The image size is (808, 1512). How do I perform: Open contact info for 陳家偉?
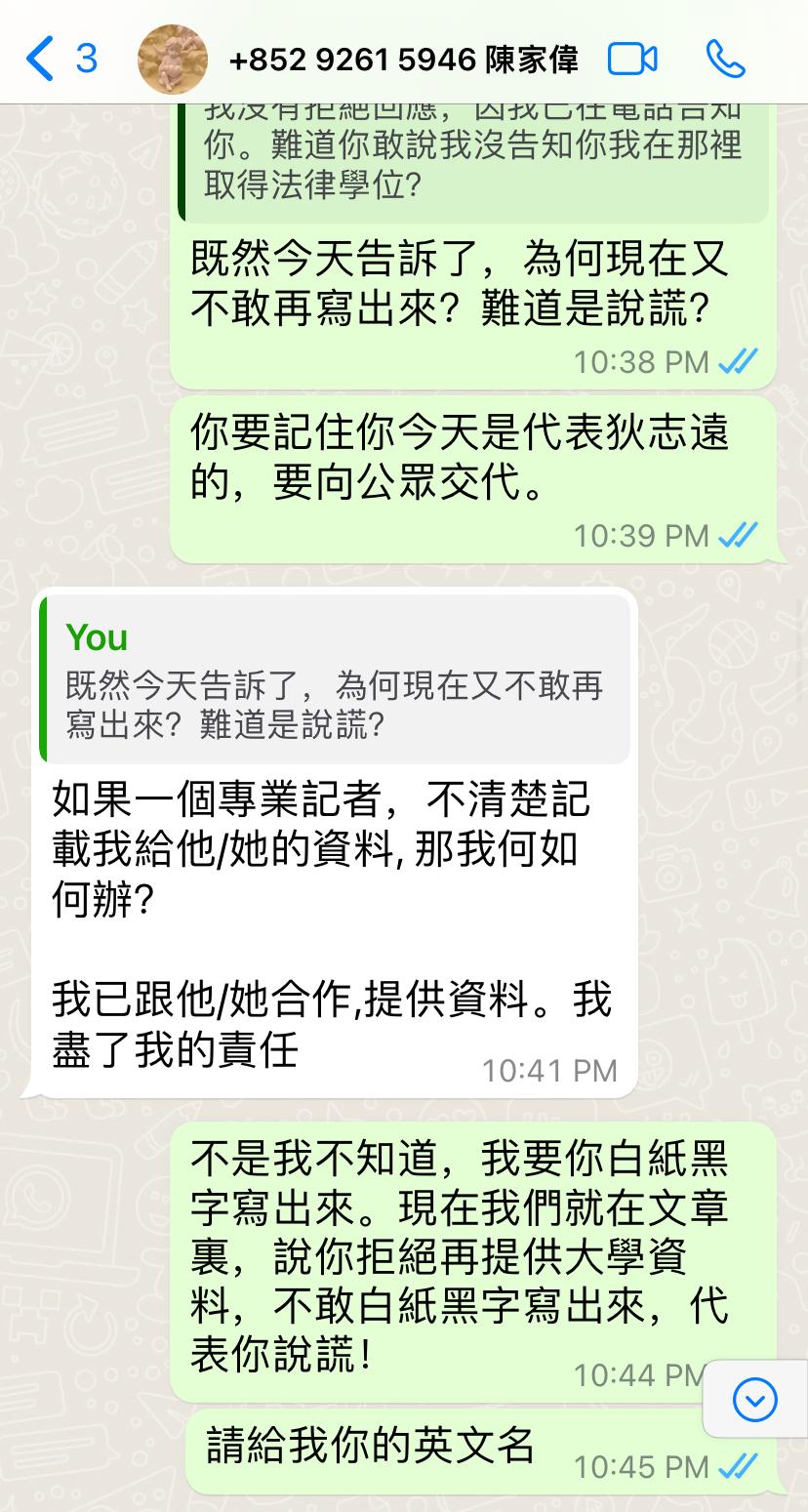(403, 61)
